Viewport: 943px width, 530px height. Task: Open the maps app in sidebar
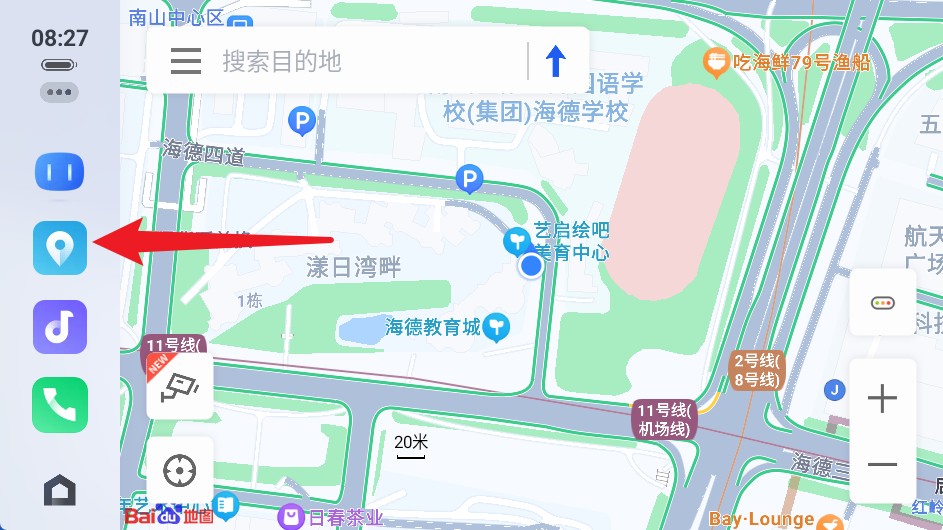click(60, 247)
